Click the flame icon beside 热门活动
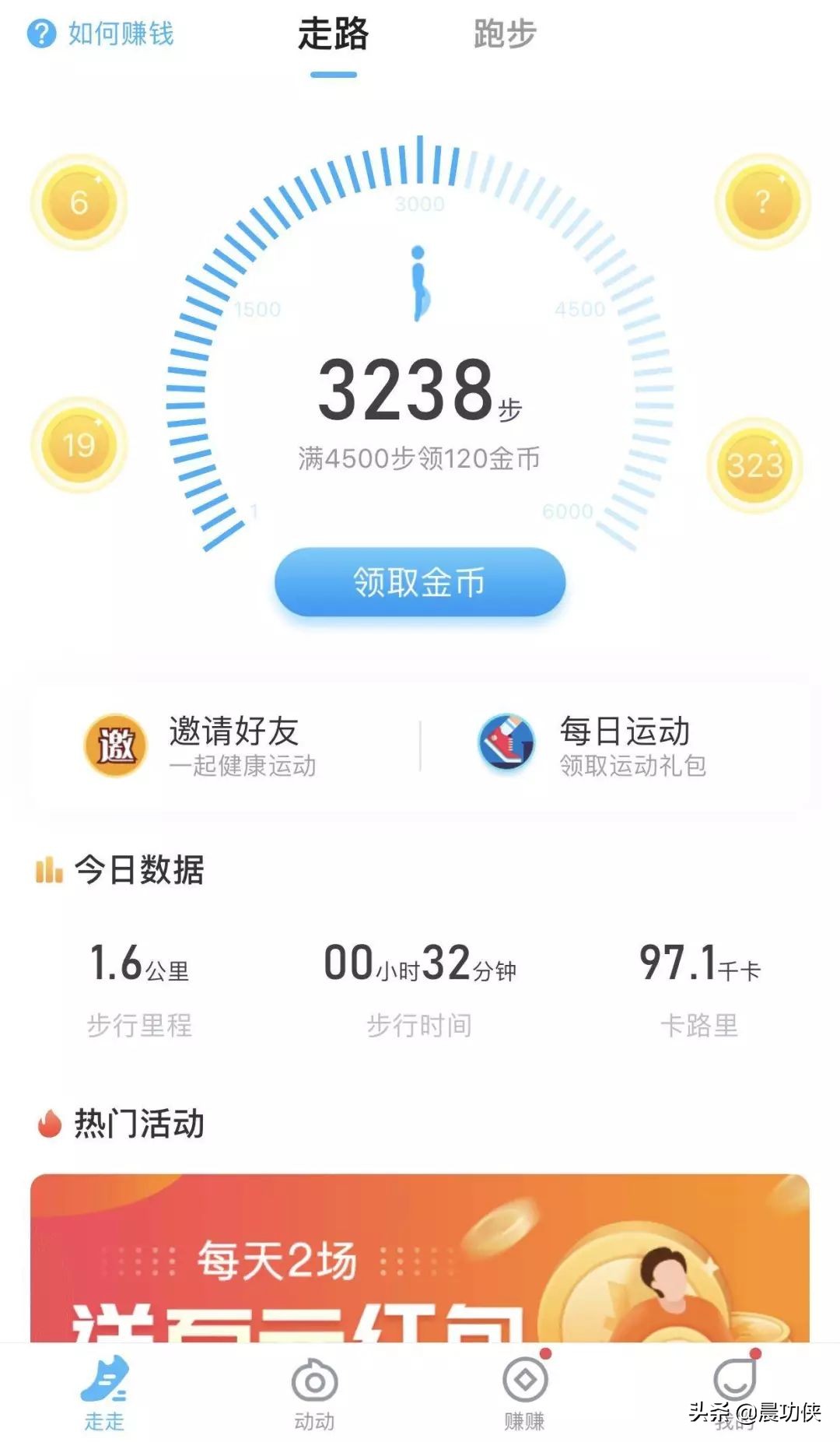Image resolution: width=840 pixels, height=1442 pixels. (x=50, y=1121)
